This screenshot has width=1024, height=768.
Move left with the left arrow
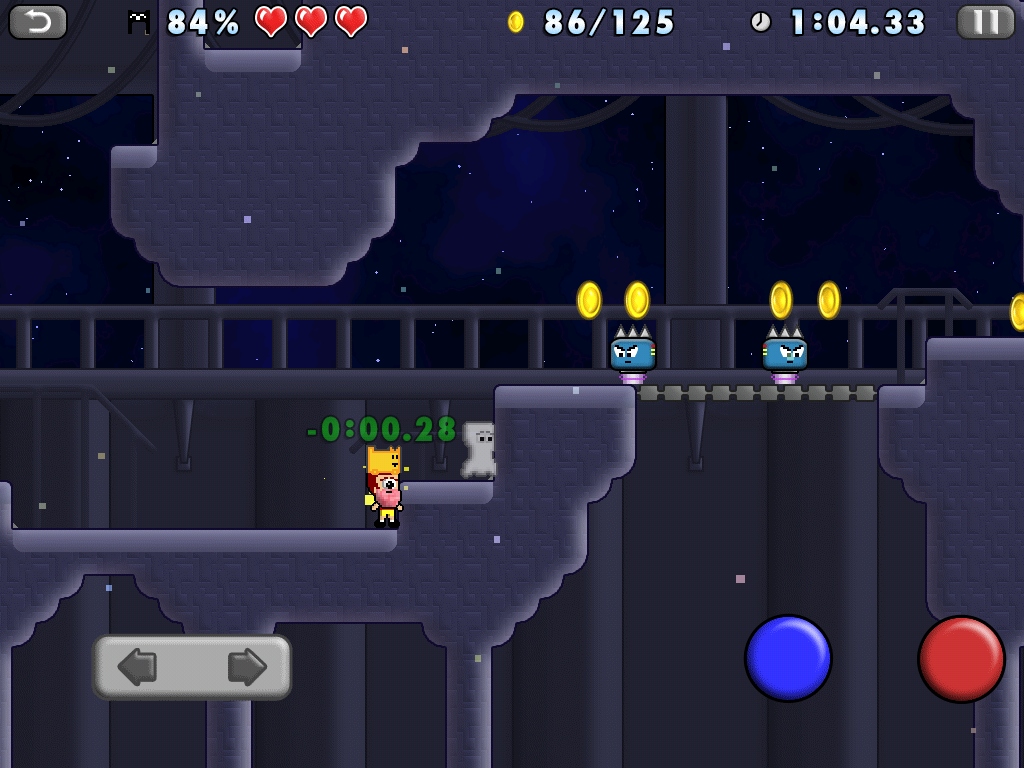(138, 667)
